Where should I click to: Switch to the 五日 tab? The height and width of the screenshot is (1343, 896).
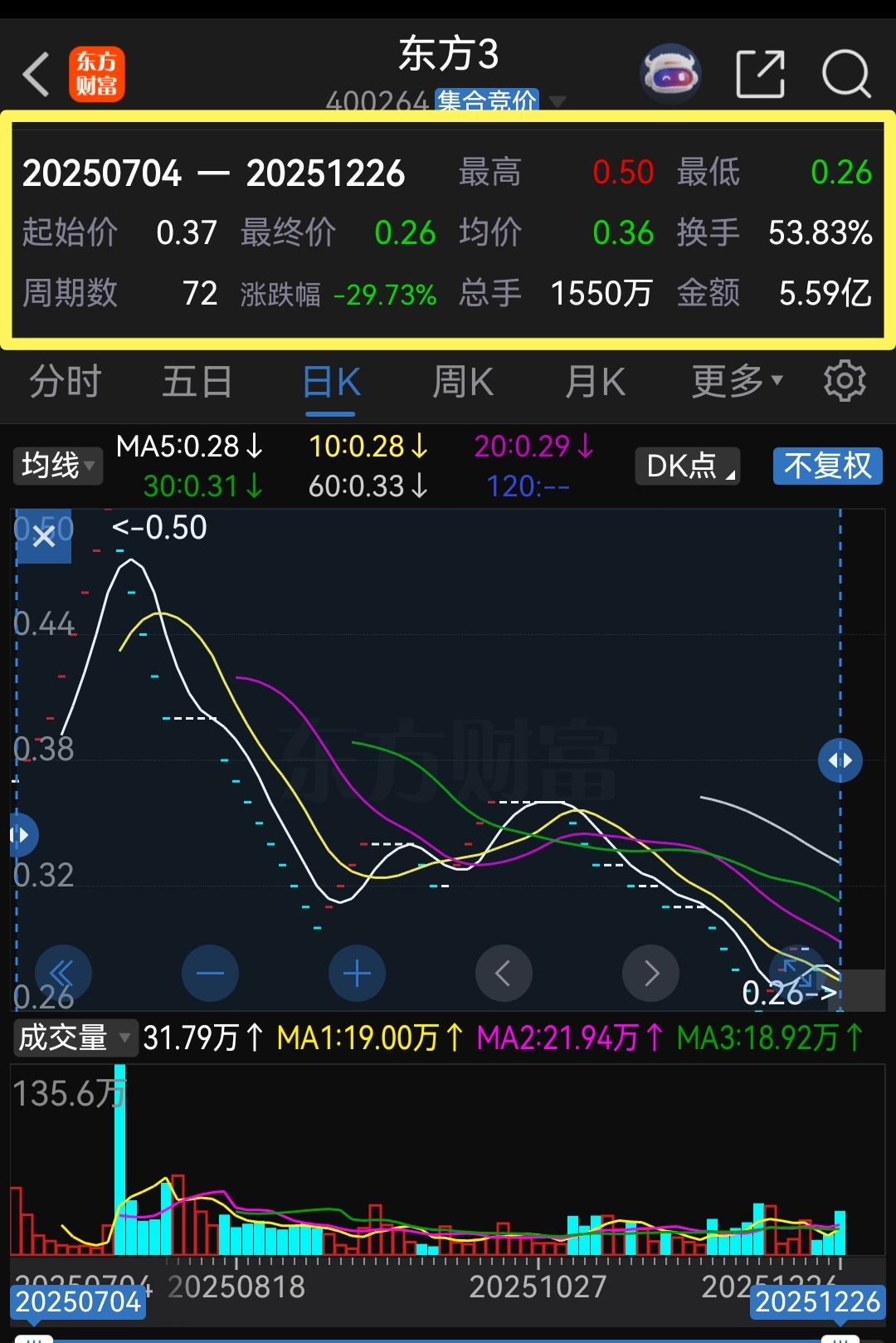(197, 383)
